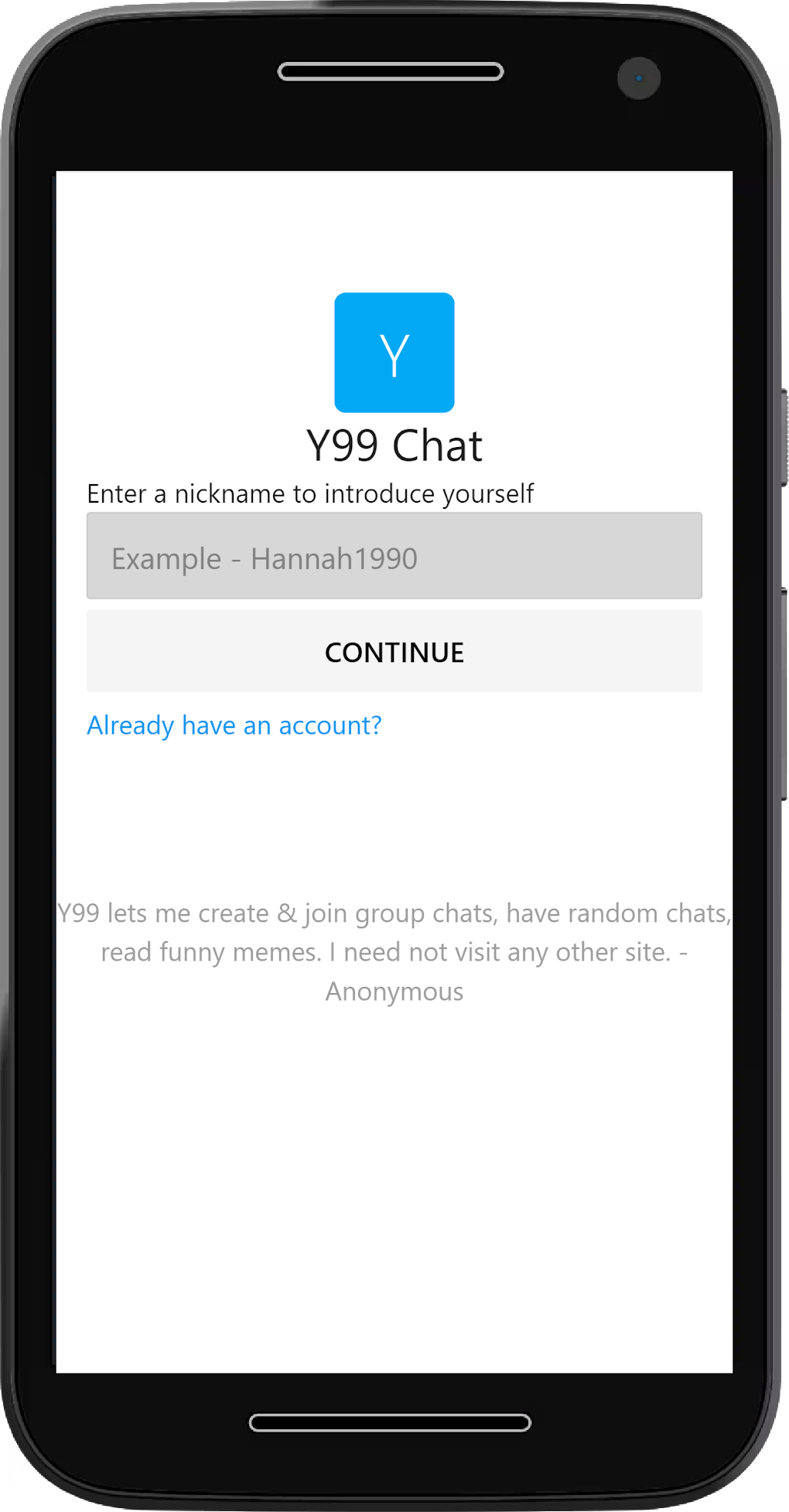The image size is (789, 1512).
Task: Tap the CONTINUE button
Action: (x=394, y=651)
